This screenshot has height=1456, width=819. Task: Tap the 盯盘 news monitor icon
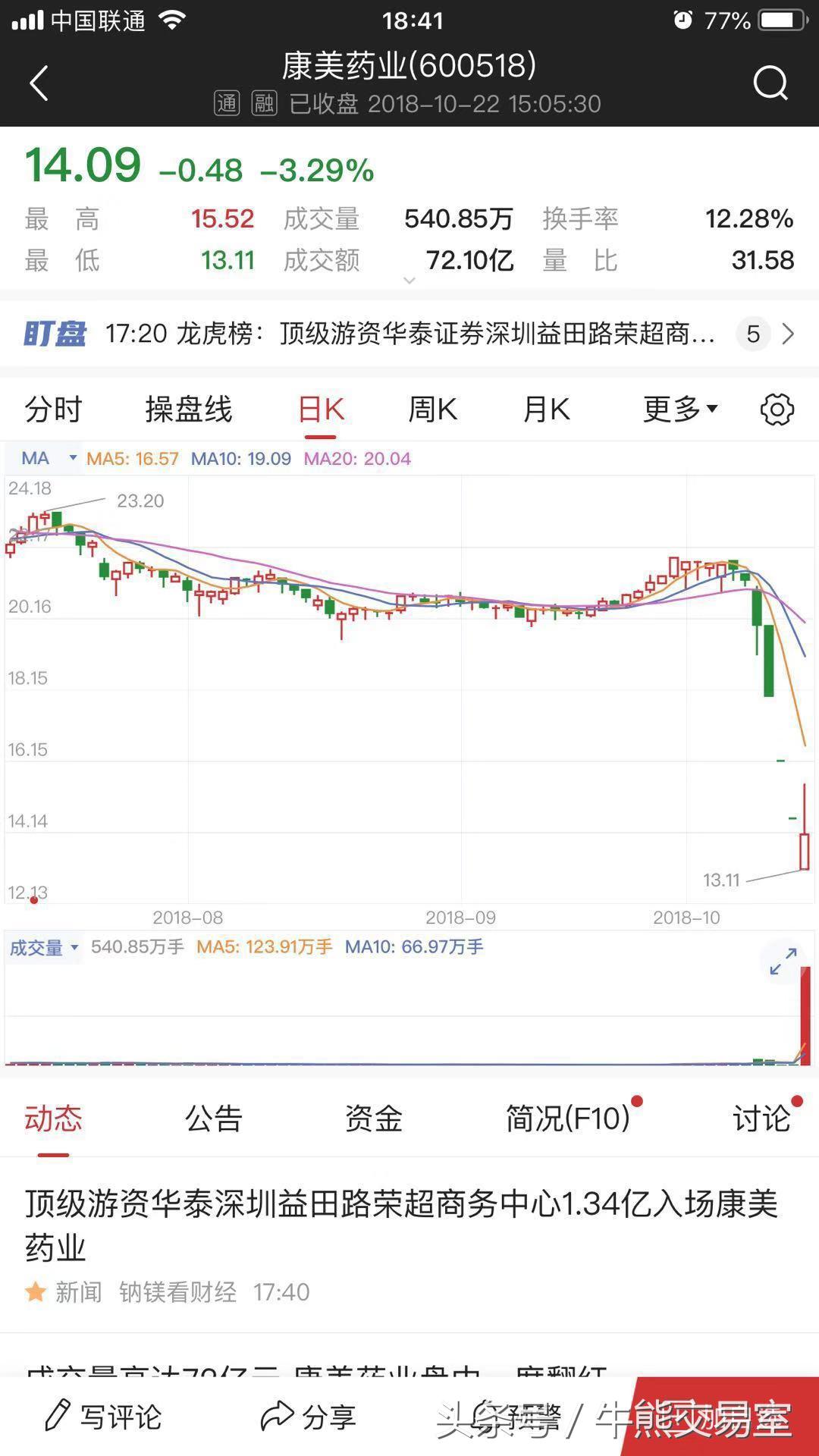point(55,334)
